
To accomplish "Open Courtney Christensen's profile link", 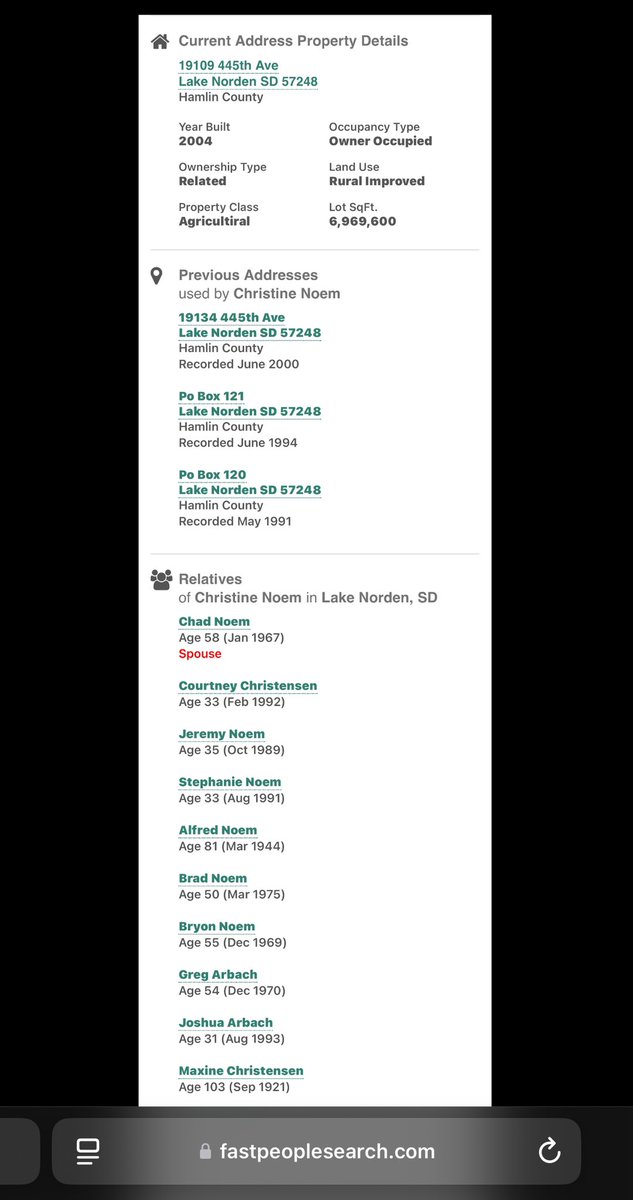I will (x=247, y=686).
